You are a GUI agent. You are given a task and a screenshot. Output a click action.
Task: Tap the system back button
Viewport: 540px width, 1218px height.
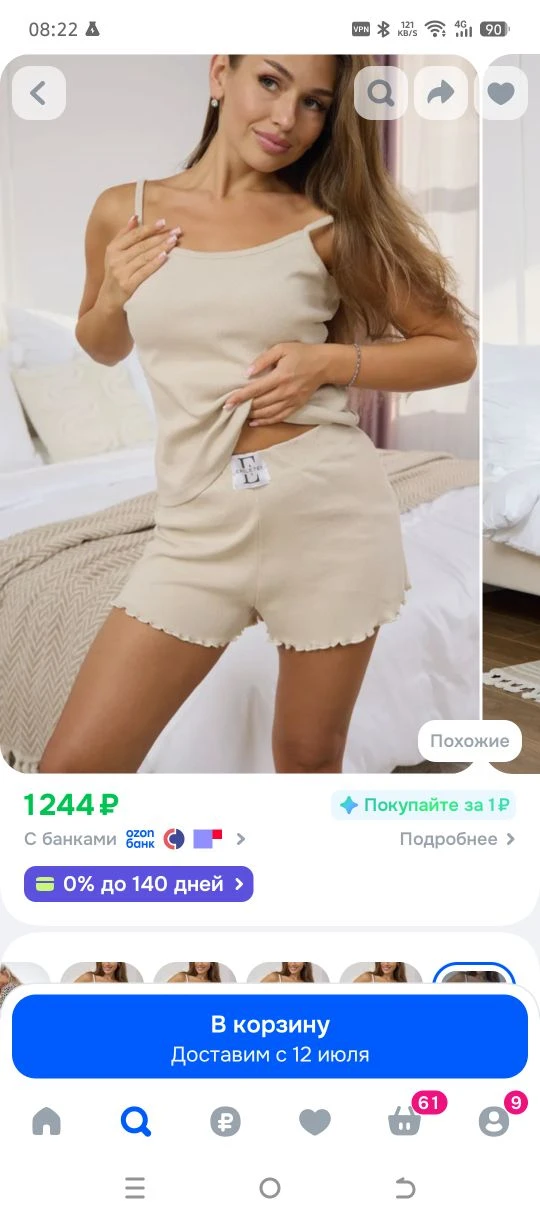(405, 1188)
